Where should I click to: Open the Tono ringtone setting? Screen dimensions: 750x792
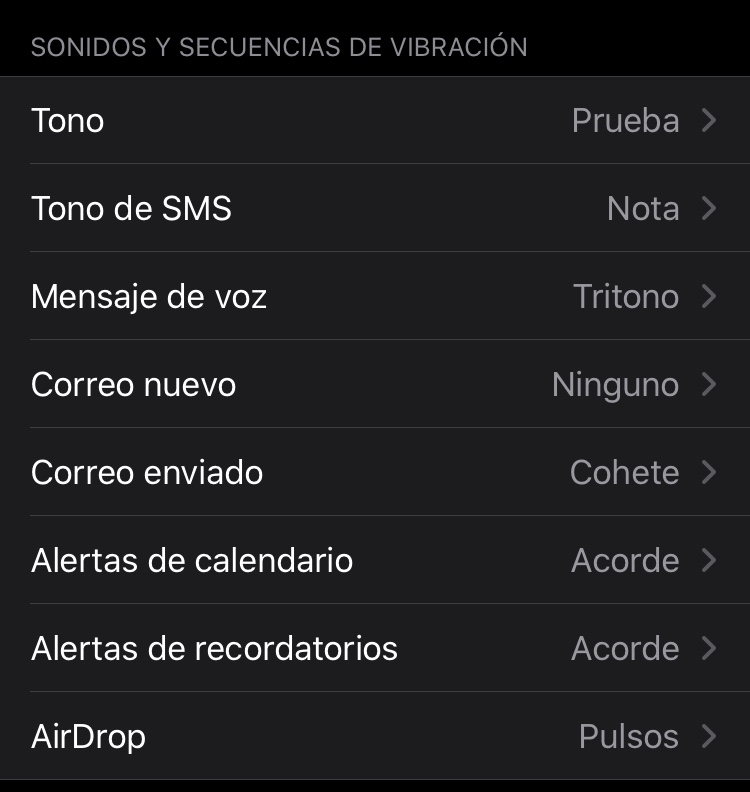(x=375, y=121)
